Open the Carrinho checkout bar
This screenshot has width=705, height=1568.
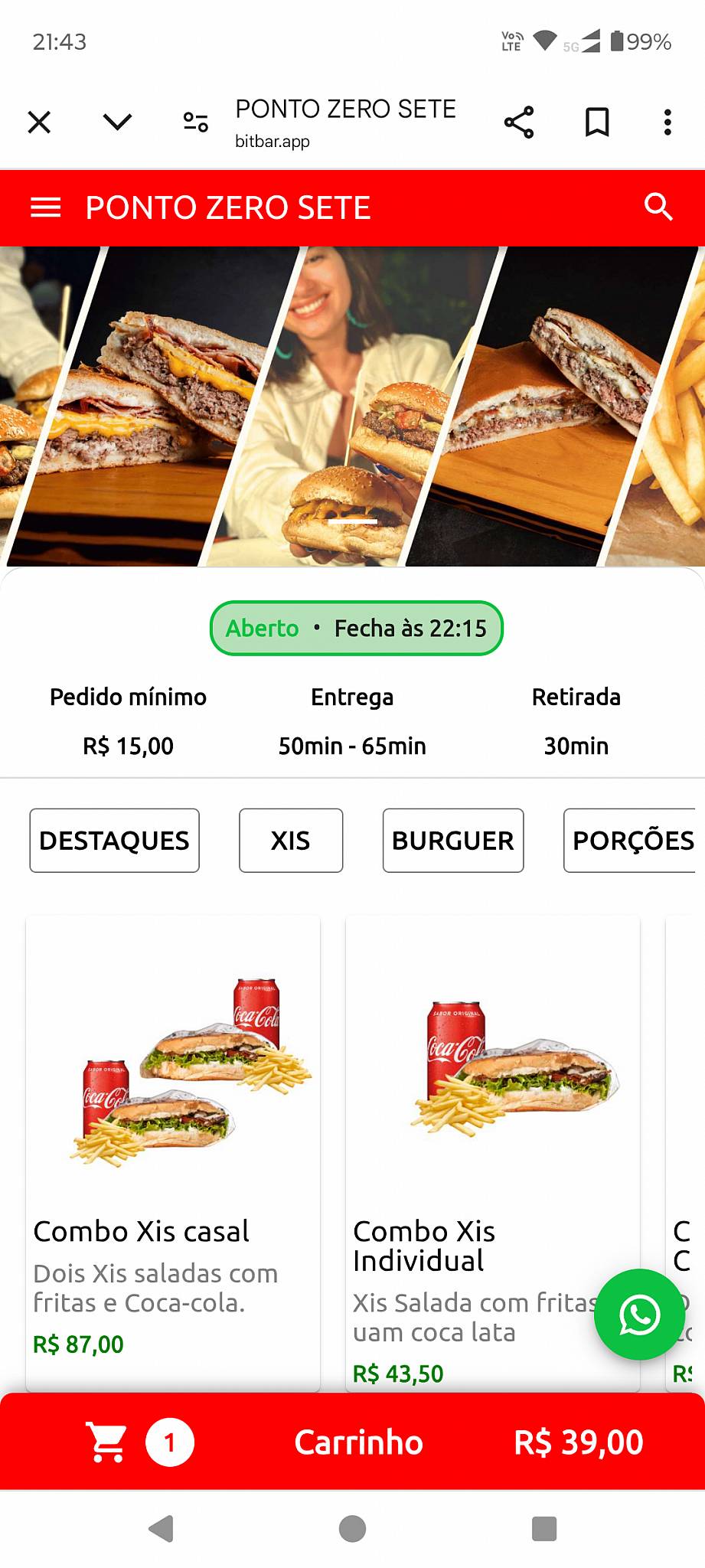tap(357, 1442)
